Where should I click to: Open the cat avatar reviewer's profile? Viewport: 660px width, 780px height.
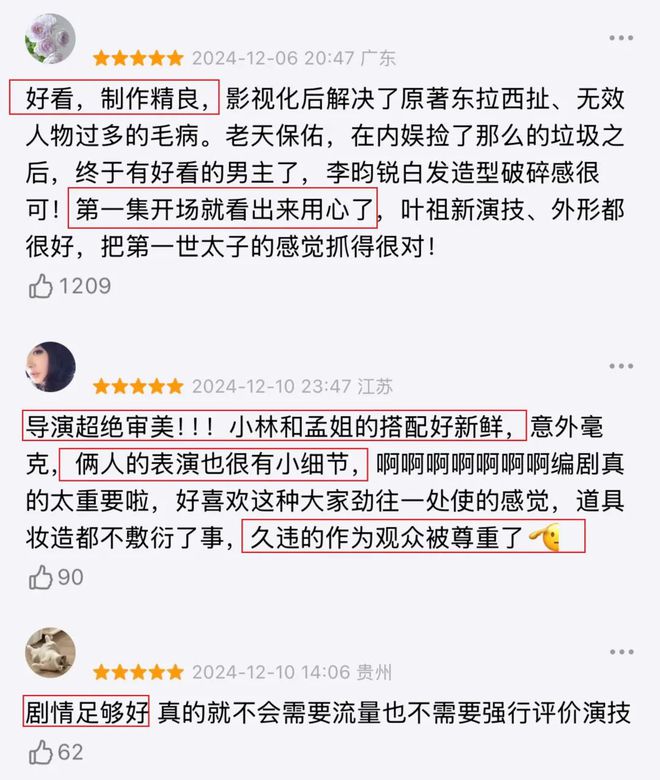click(50, 652)
